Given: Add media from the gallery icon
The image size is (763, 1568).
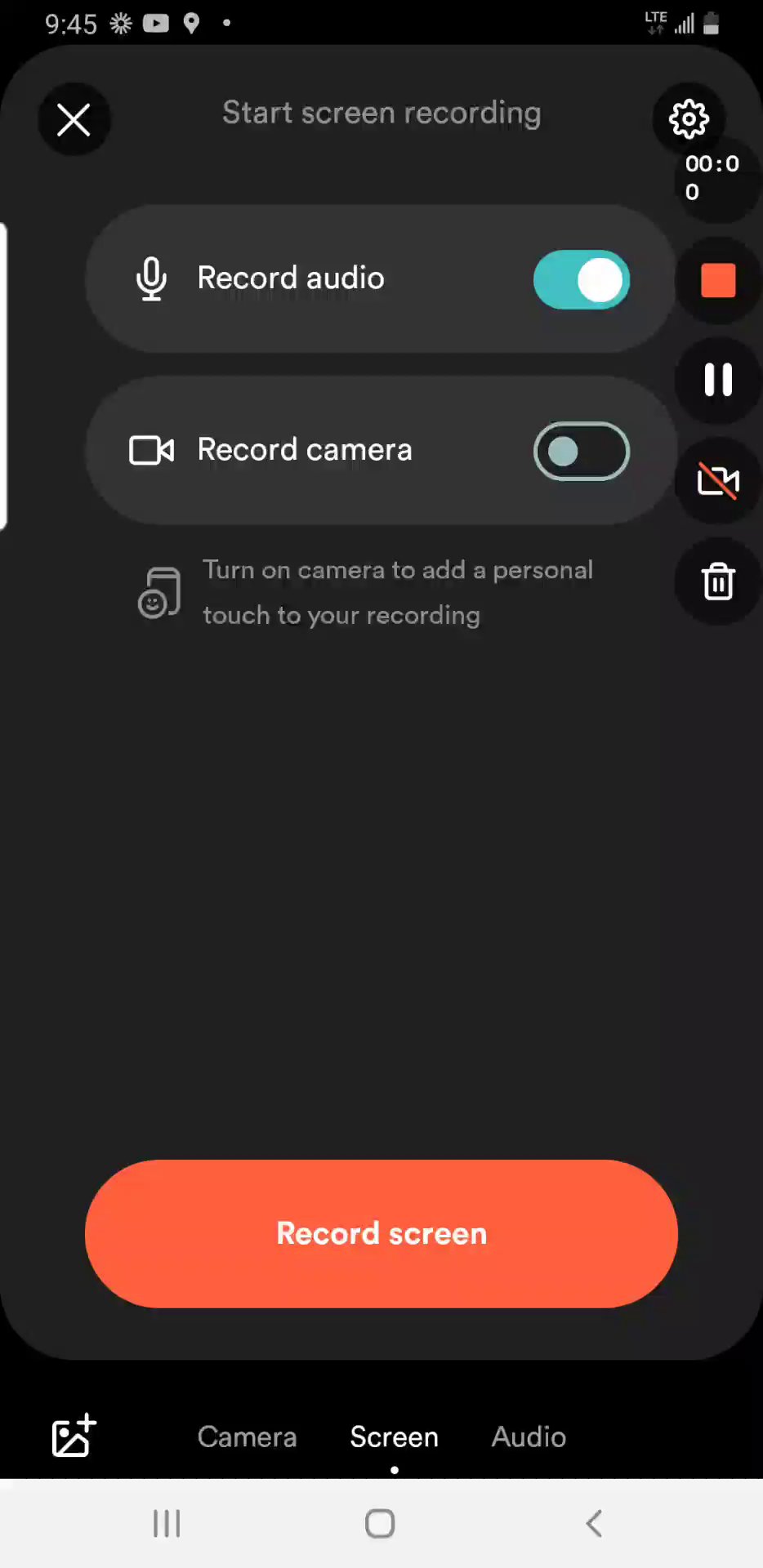Looking at the screenshot, I should (74, 1436).
